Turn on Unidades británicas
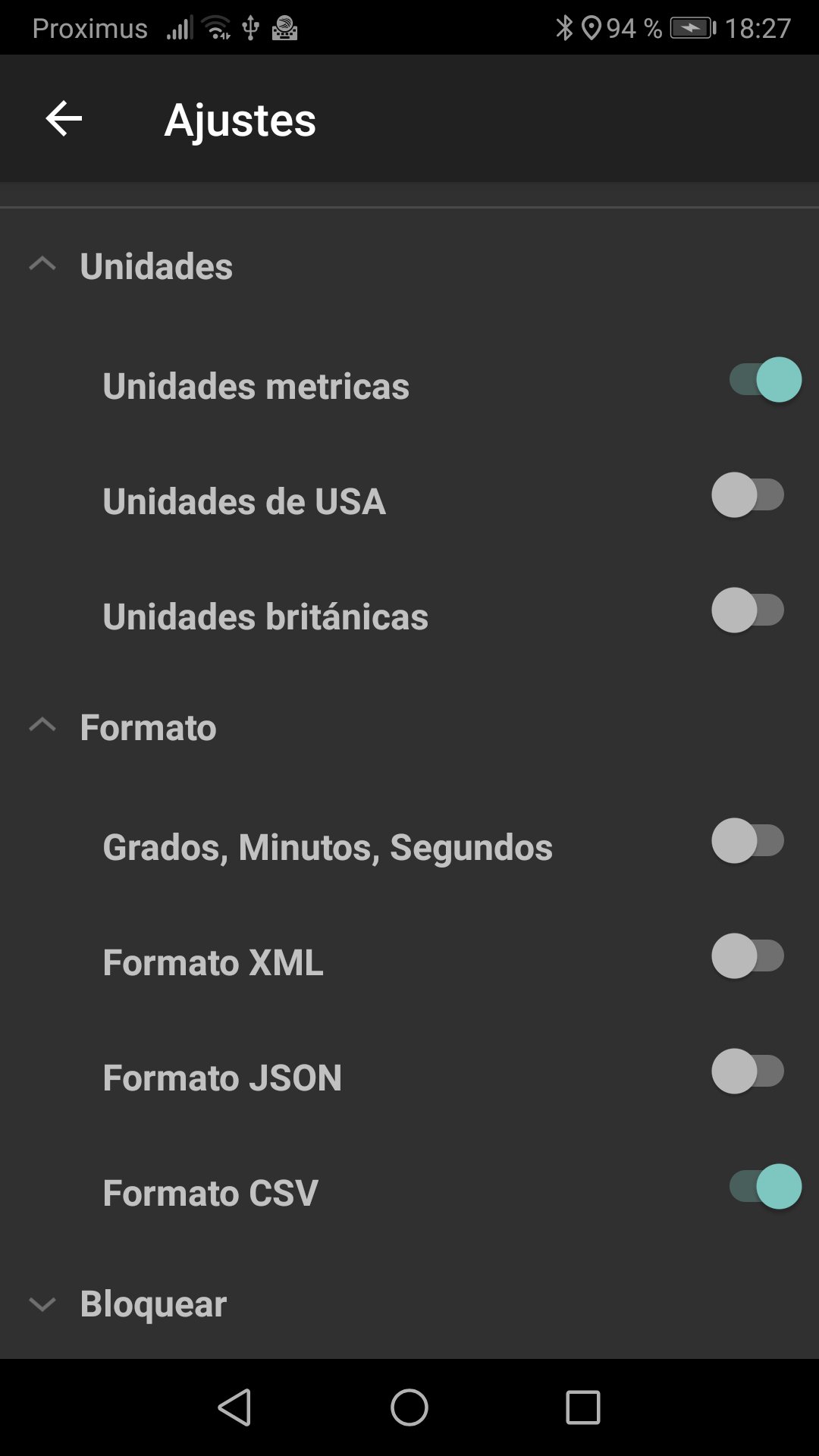 [x=748, y=610]
